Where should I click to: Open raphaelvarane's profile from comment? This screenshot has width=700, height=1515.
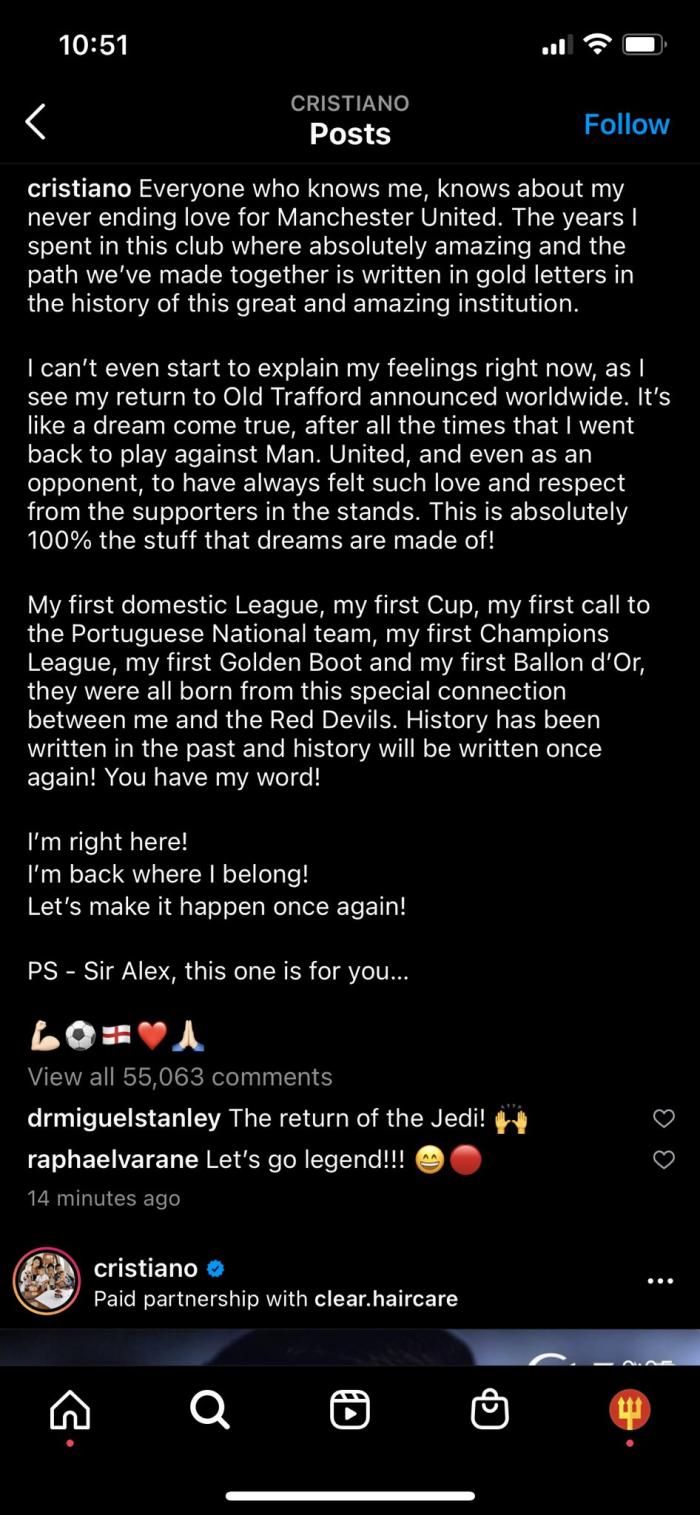point(113,1160)
